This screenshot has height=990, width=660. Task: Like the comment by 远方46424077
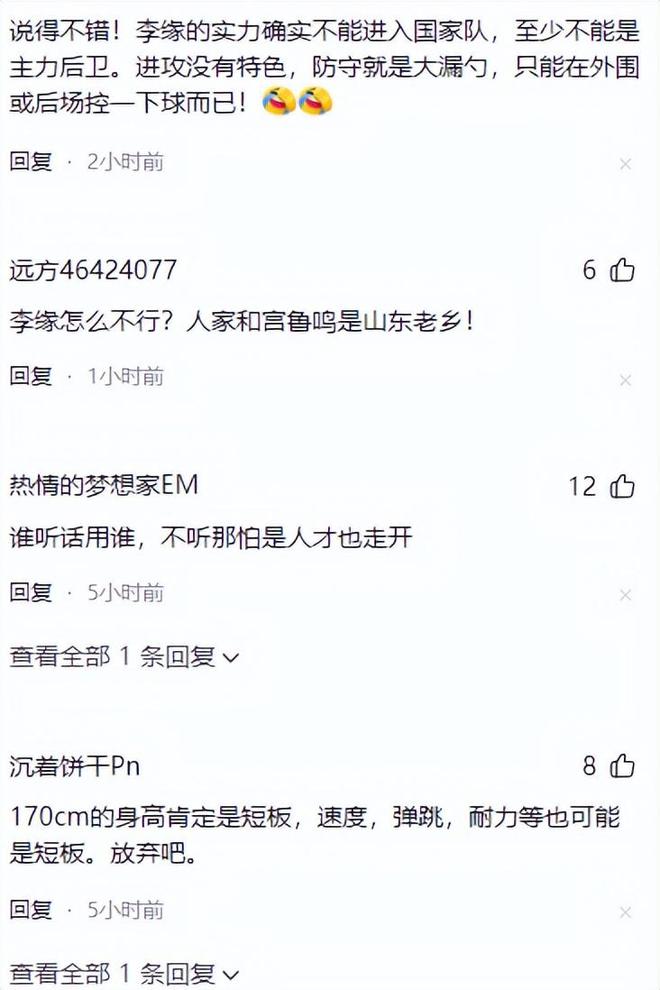[622, 270]
